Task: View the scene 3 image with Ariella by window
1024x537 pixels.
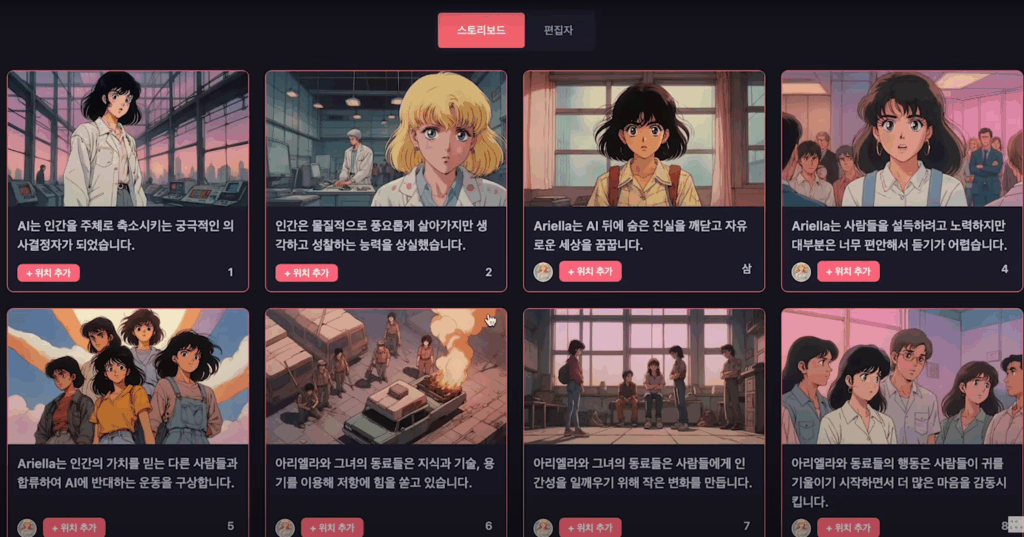Action: point(644,139)
